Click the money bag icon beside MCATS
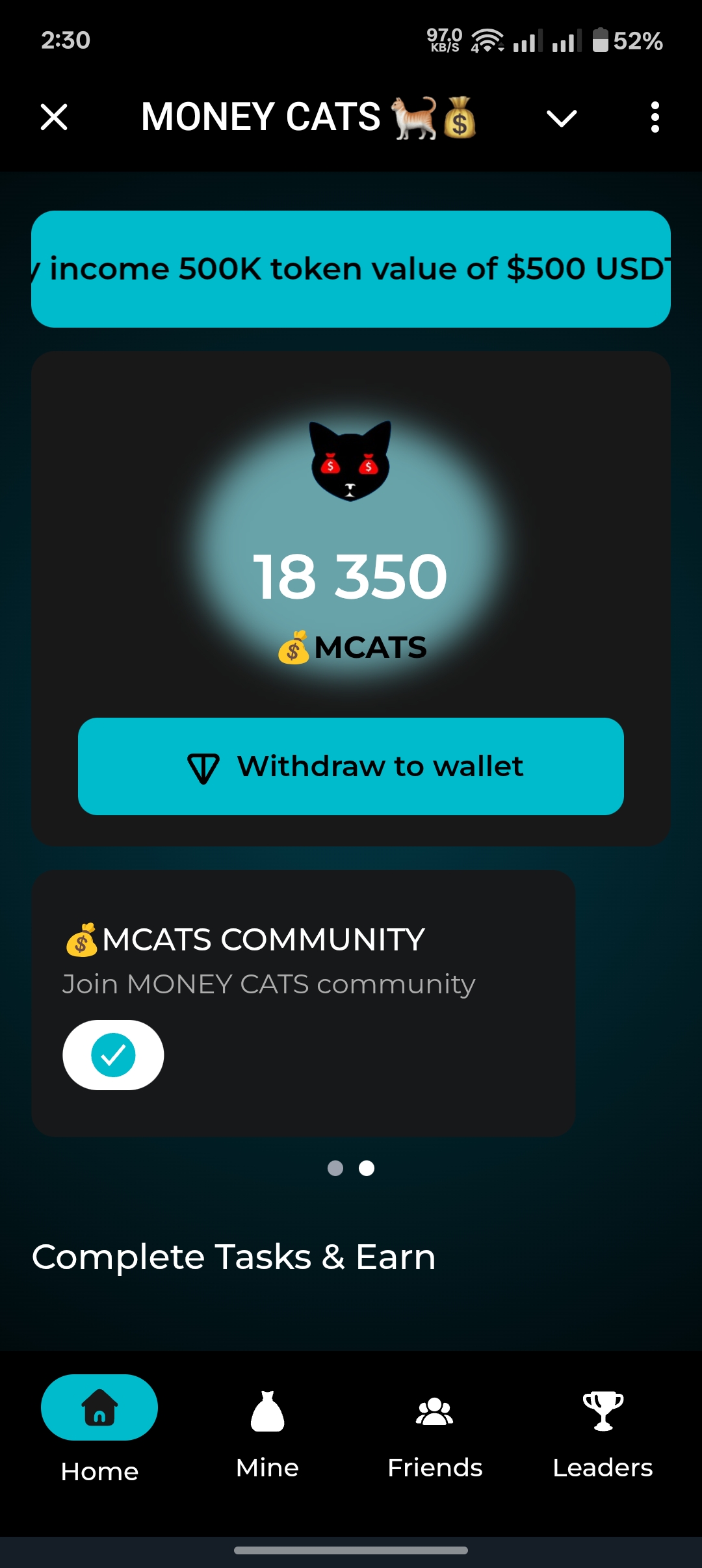Screen dimensions: 702x1568 294,649
